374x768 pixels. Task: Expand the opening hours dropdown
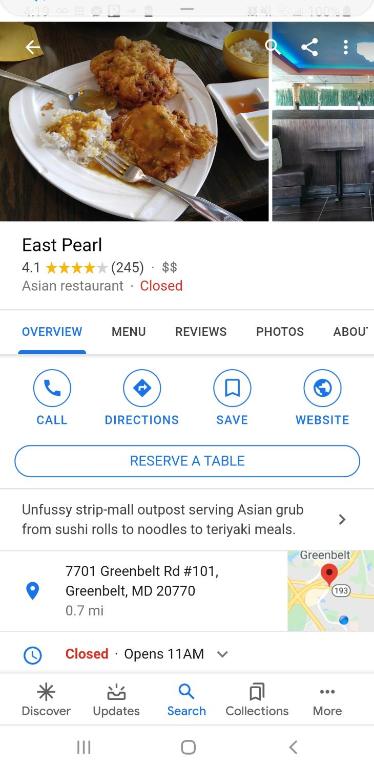(x=222, y=654)
